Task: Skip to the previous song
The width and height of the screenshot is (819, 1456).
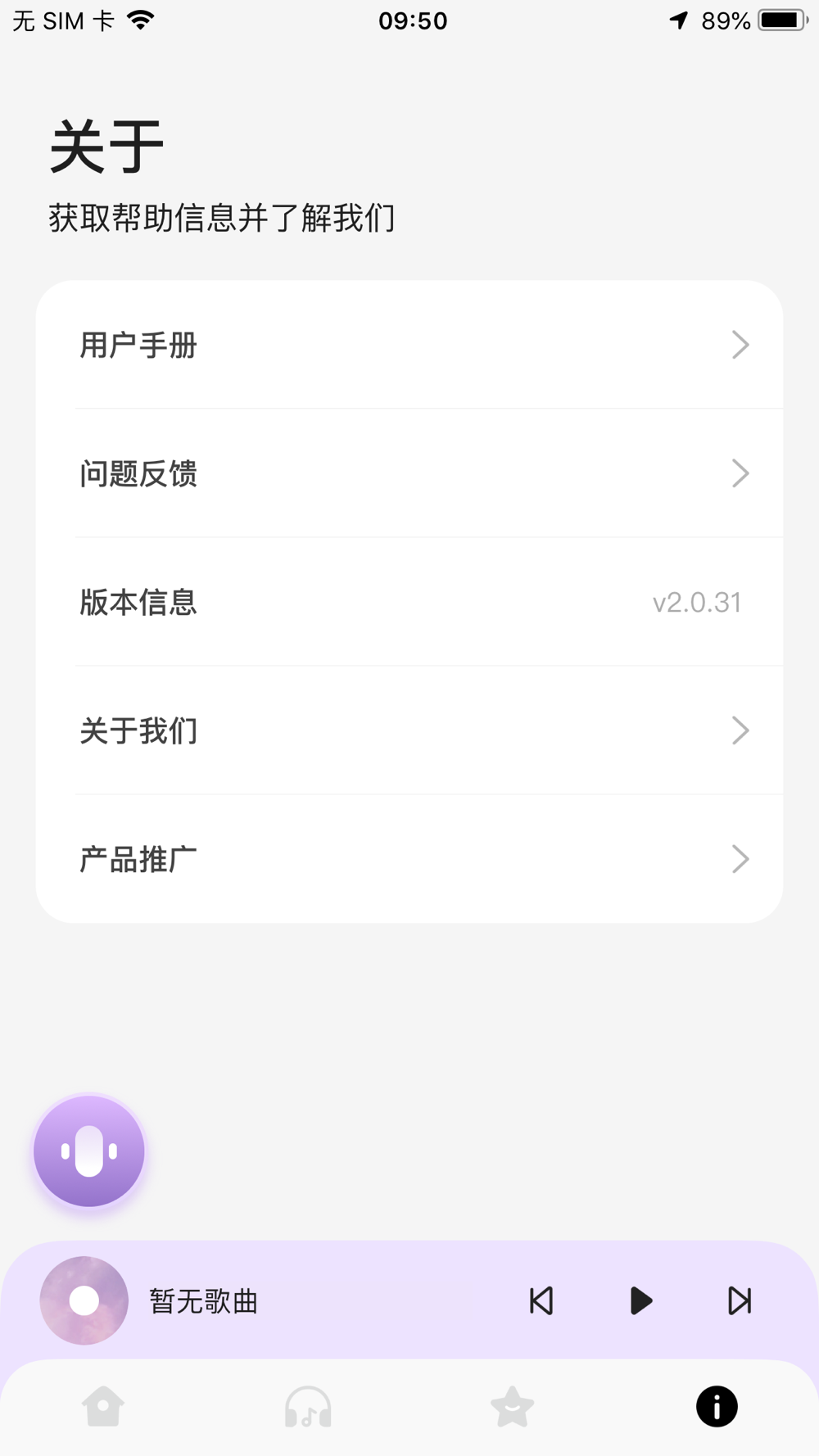Action: [541, 1300]
